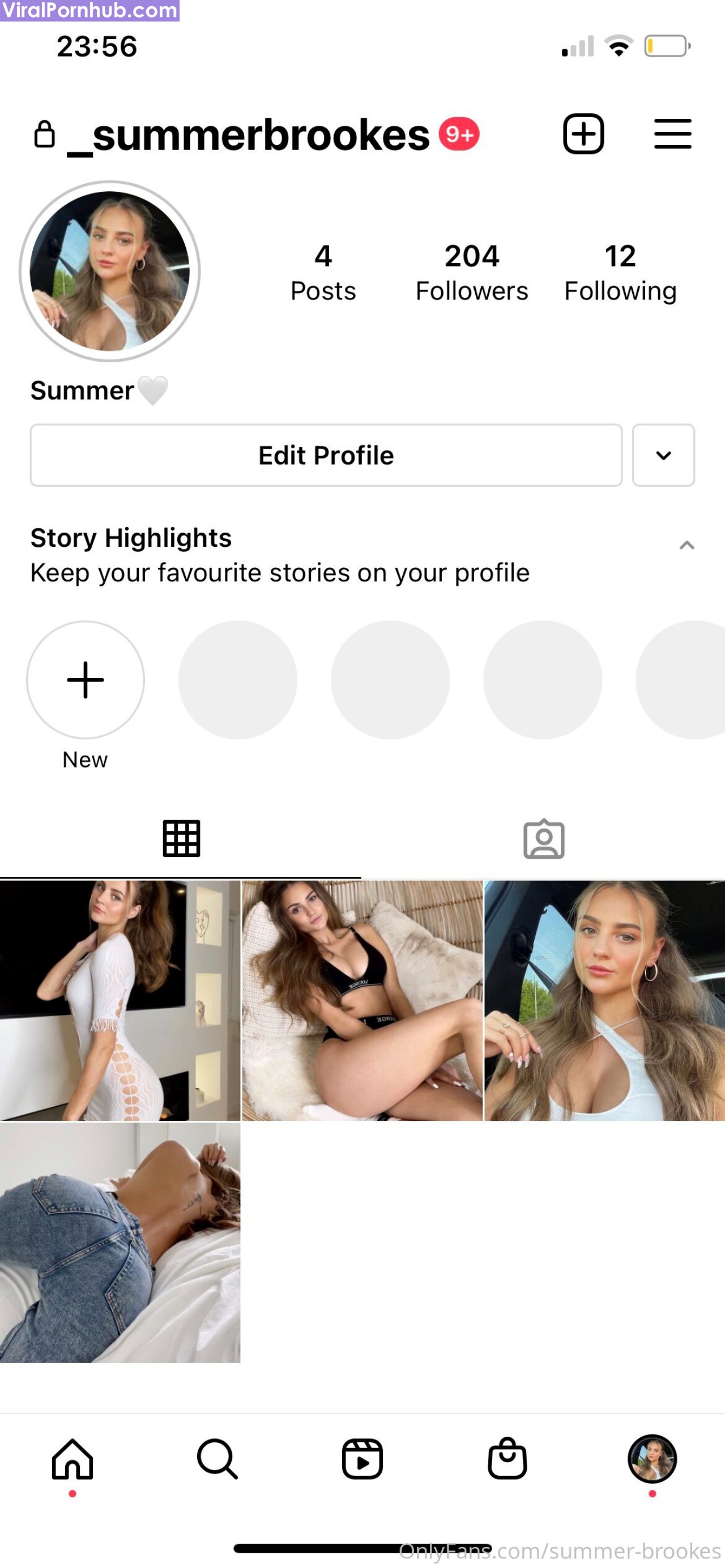Viewport: 725px width, 1568px height.
Task: Open the blue jeans post
Action: click(120, 1243)
